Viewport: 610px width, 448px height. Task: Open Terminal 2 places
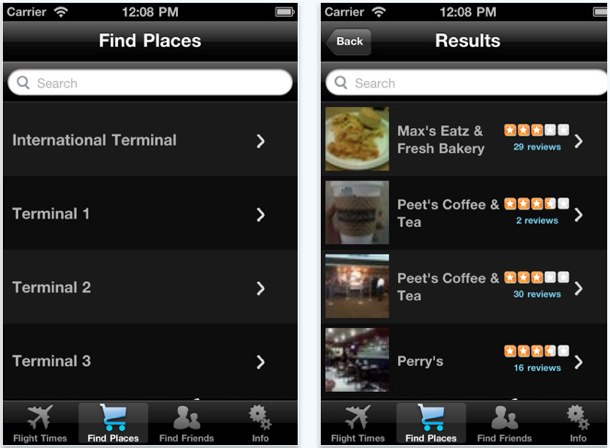[x=150, y=288]
